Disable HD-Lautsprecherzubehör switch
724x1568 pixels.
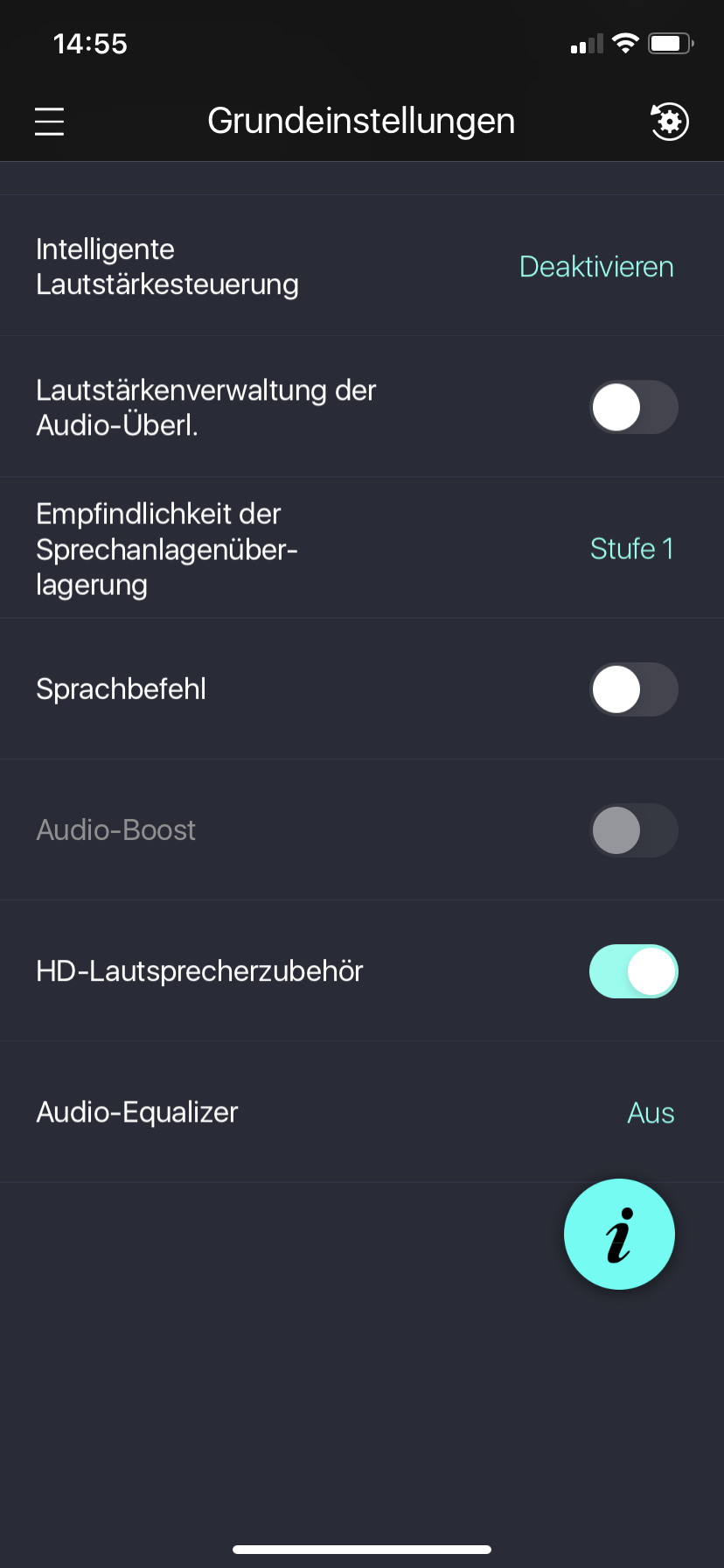(x=633, y=971)
